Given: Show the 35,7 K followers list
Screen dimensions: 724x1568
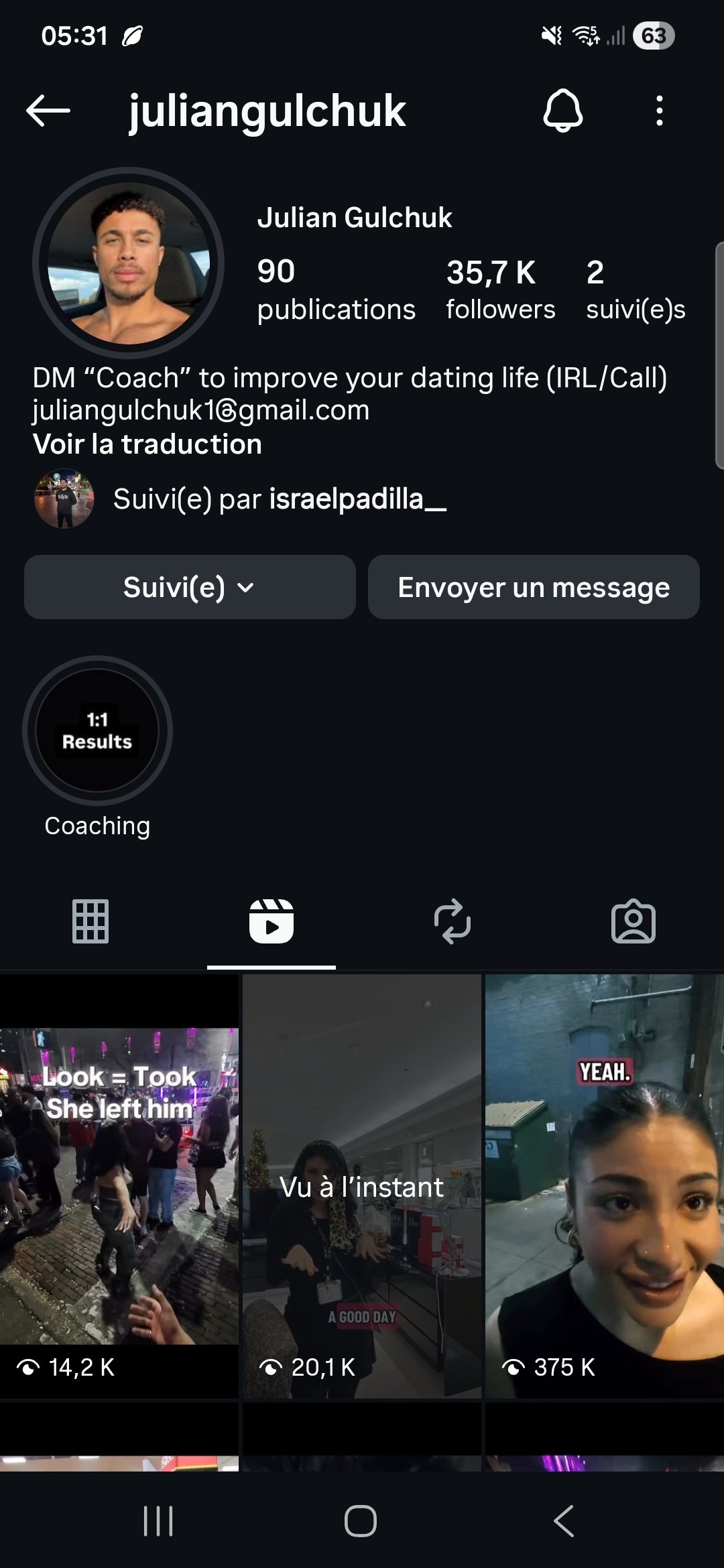Looking at the screenshot, I should click(500, 290).
